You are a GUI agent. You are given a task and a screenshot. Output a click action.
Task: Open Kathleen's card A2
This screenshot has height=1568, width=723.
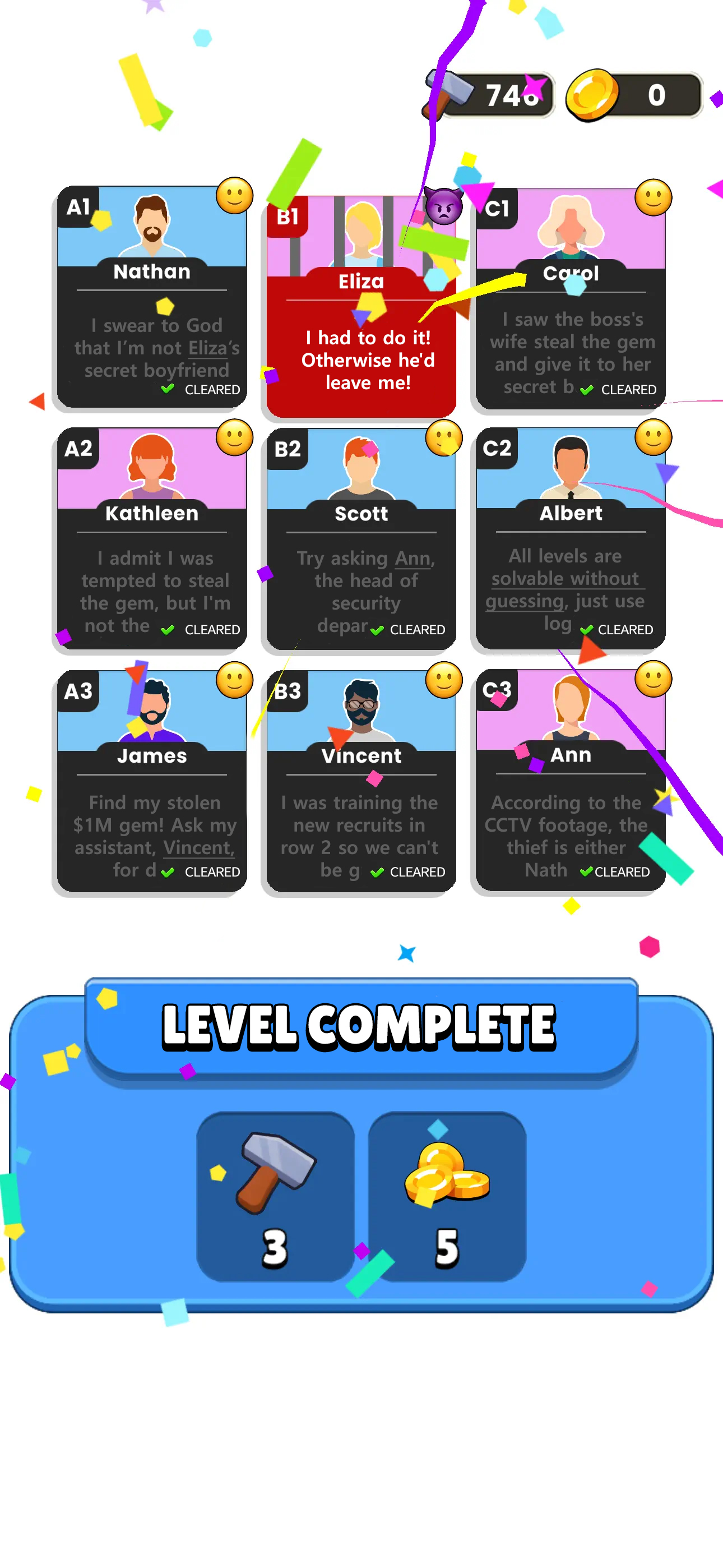[151, 539]
